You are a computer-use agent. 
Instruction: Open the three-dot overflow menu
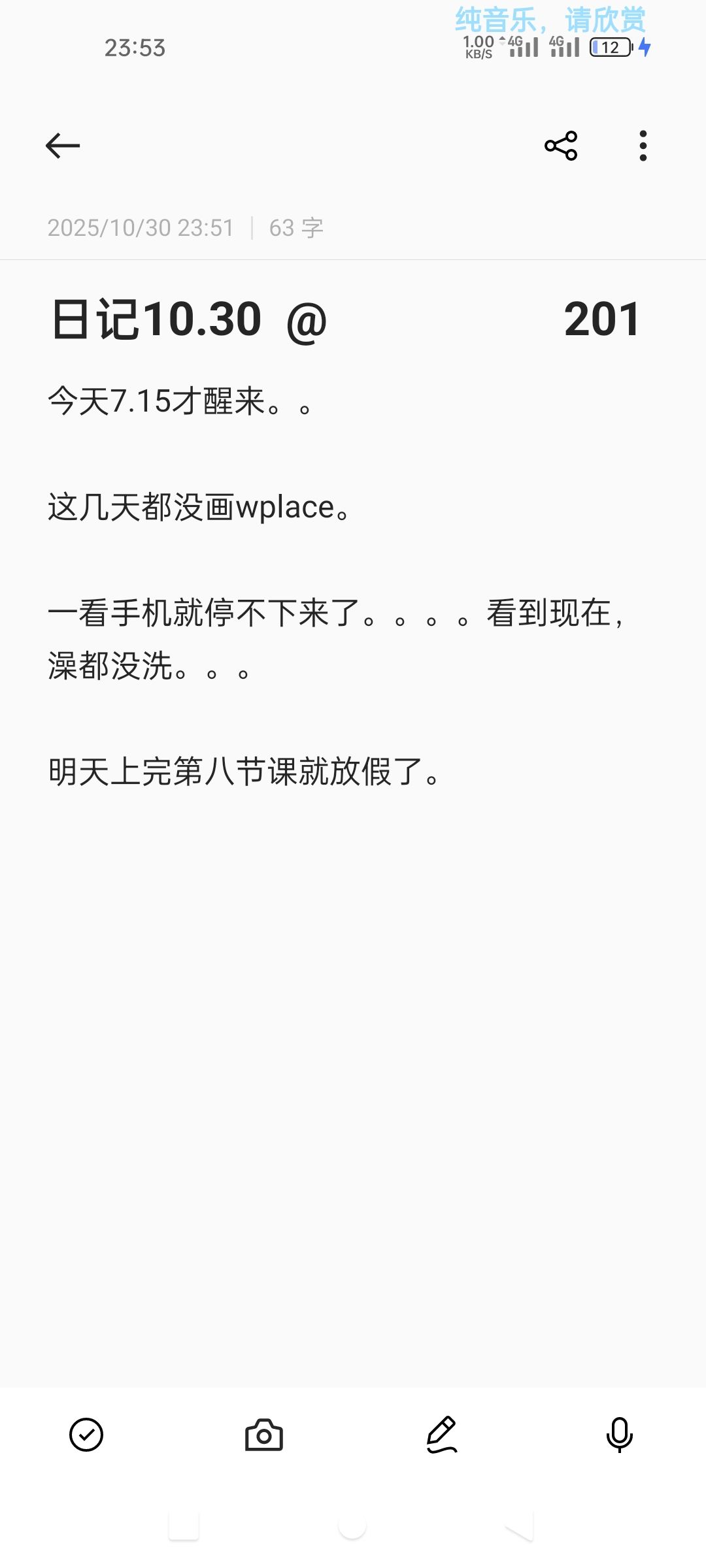pyautogui.click(x=642, y=145)
